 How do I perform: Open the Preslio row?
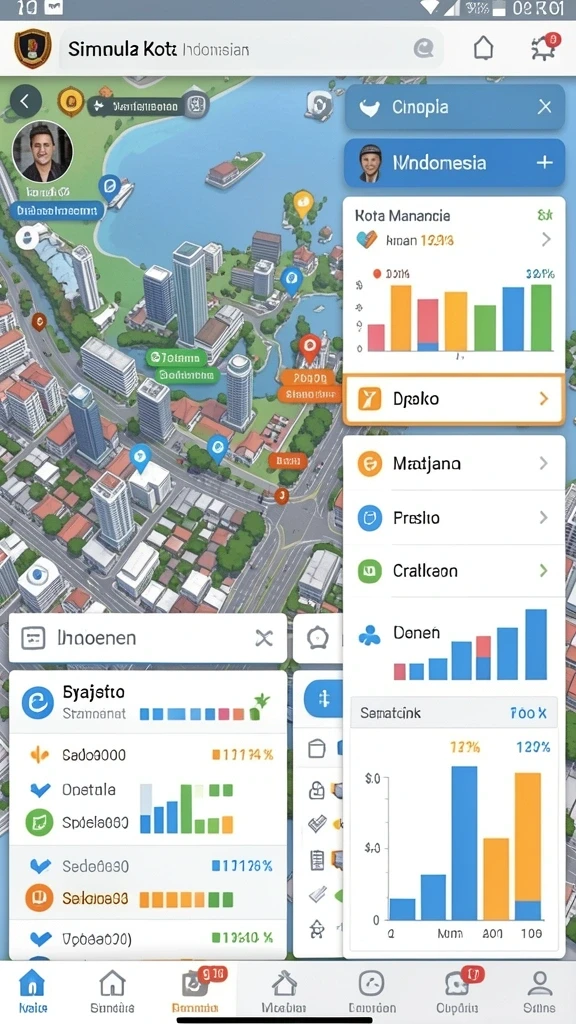454,518
